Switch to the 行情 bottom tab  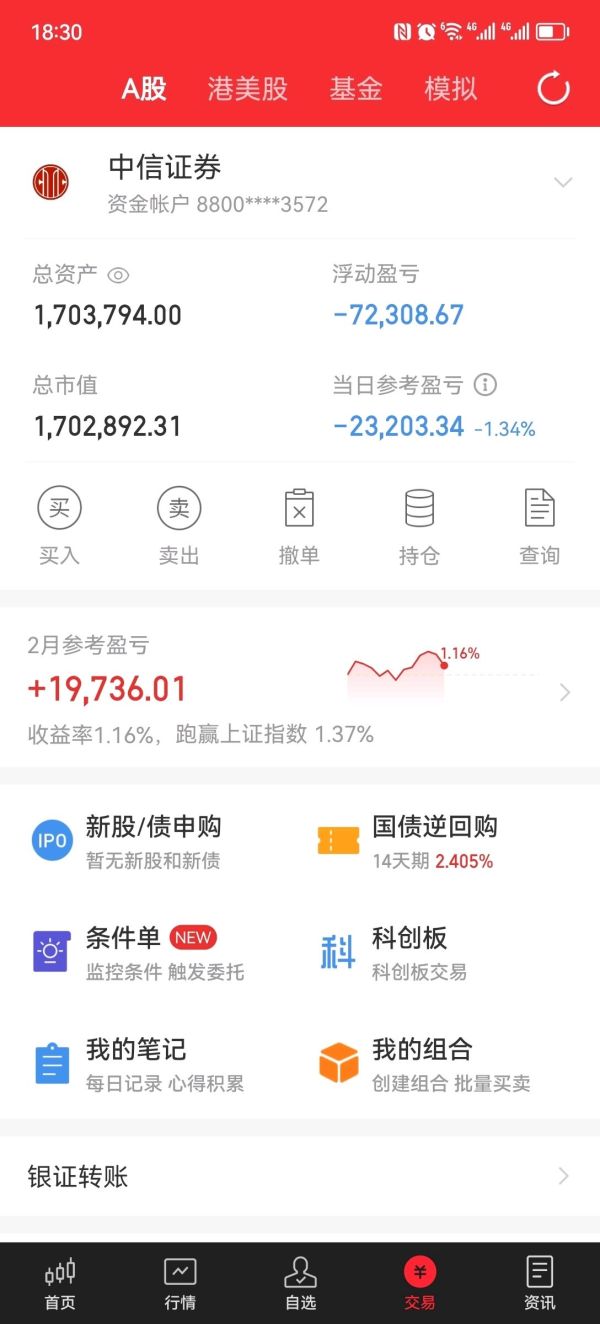(180, 1284)
